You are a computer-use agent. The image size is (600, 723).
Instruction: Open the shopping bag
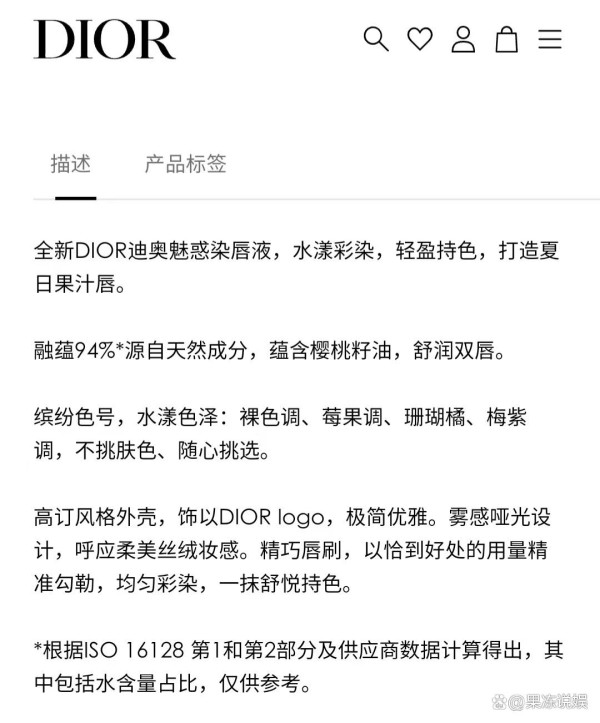click(x=507, y=39)
